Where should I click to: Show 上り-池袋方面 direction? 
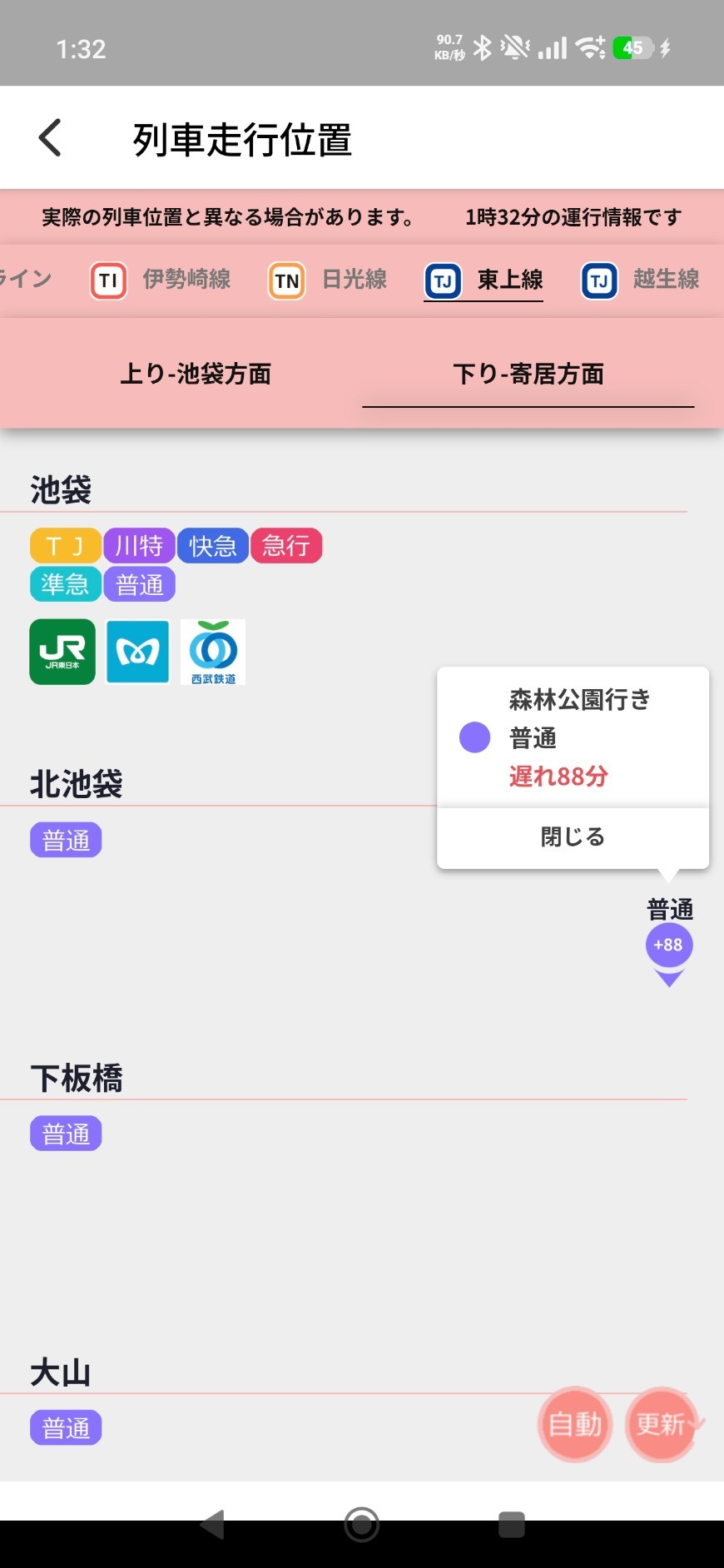click(x=196, y=375)
